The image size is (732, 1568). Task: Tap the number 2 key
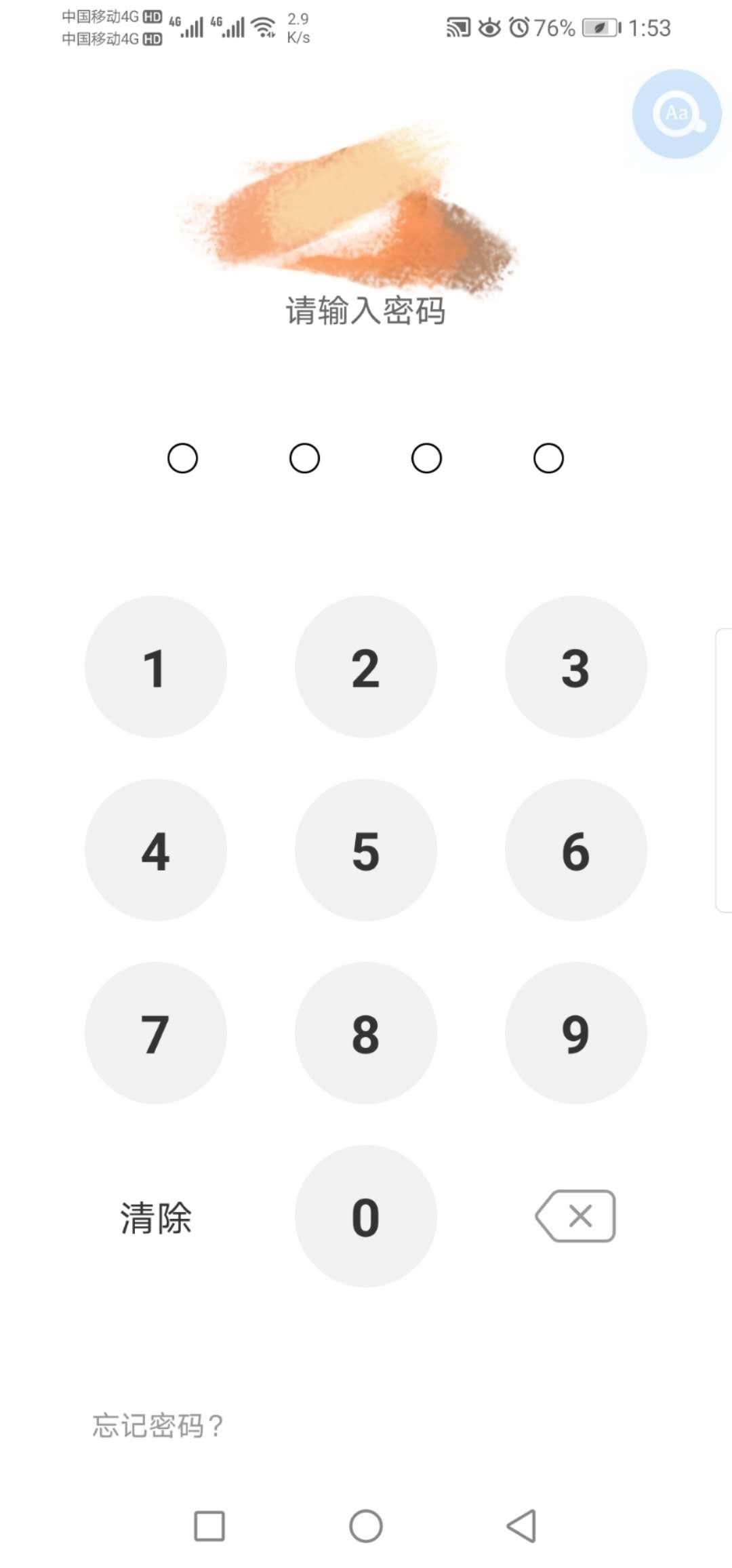365,667
